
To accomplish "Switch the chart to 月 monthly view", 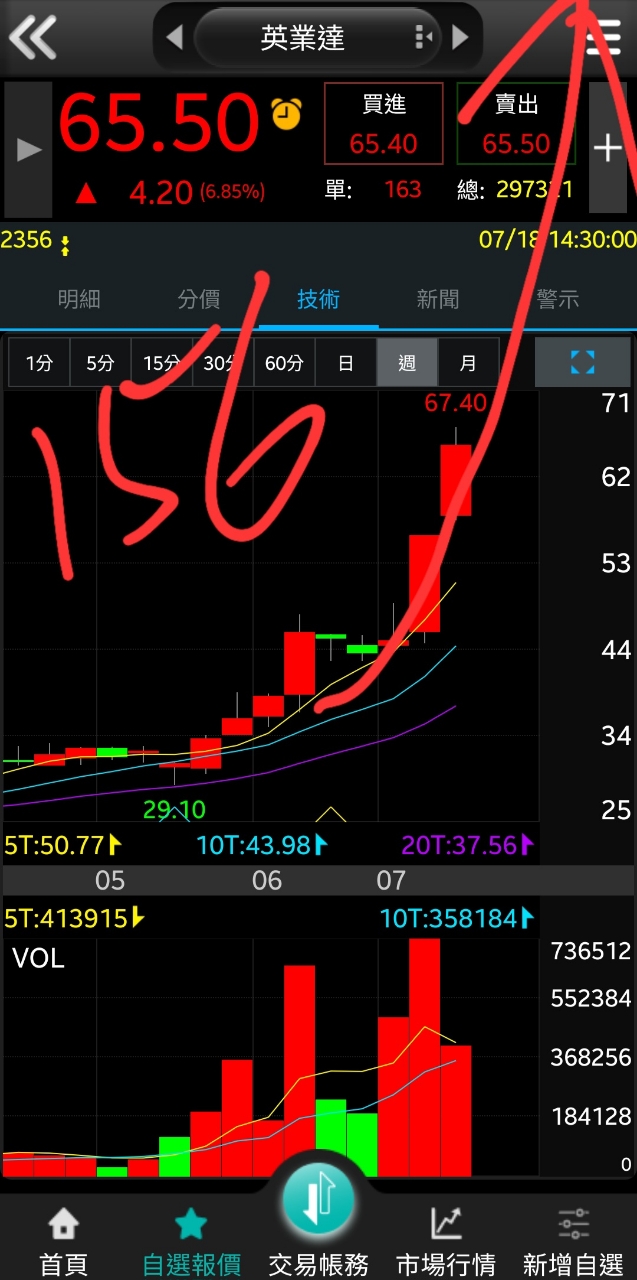I will tap(468, 363).
